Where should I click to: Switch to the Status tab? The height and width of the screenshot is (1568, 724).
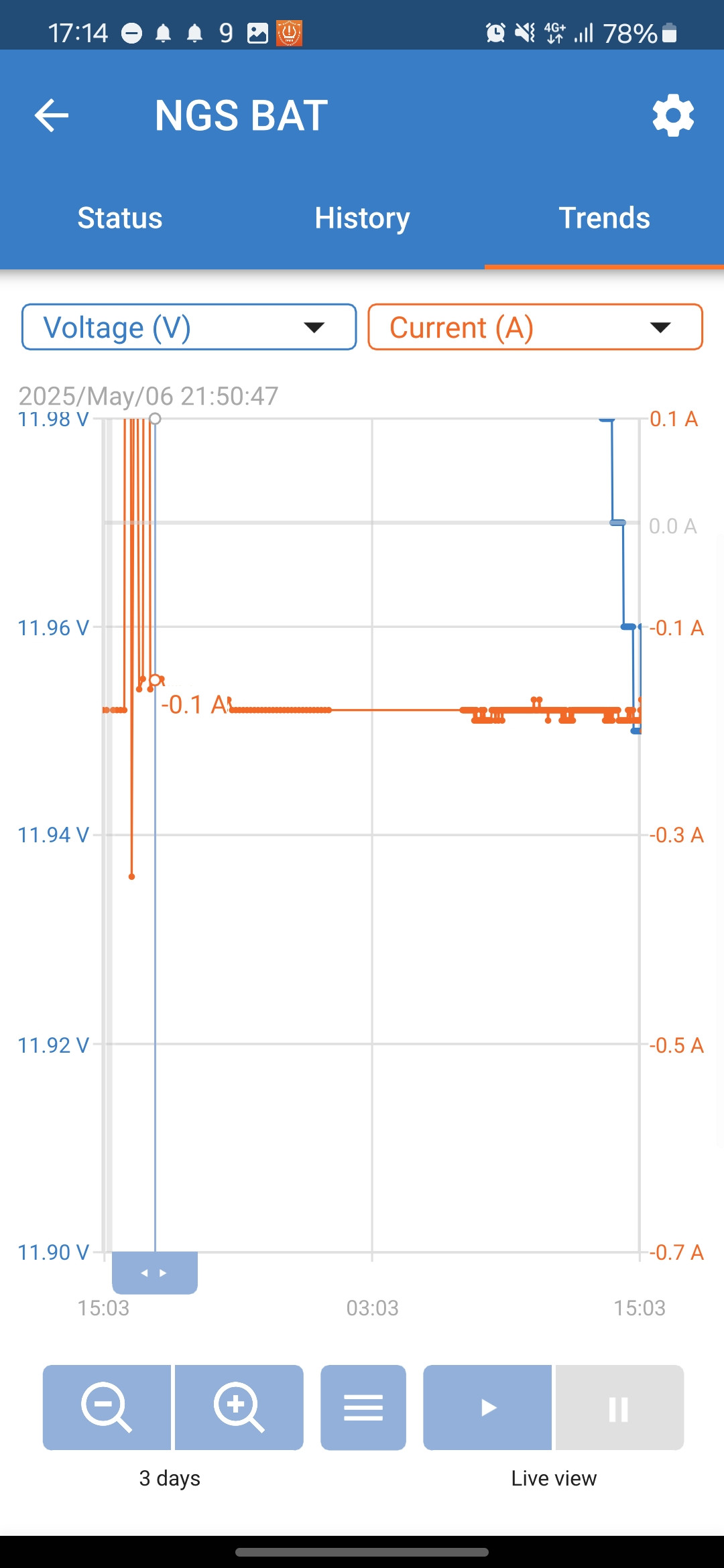(120, 218)
